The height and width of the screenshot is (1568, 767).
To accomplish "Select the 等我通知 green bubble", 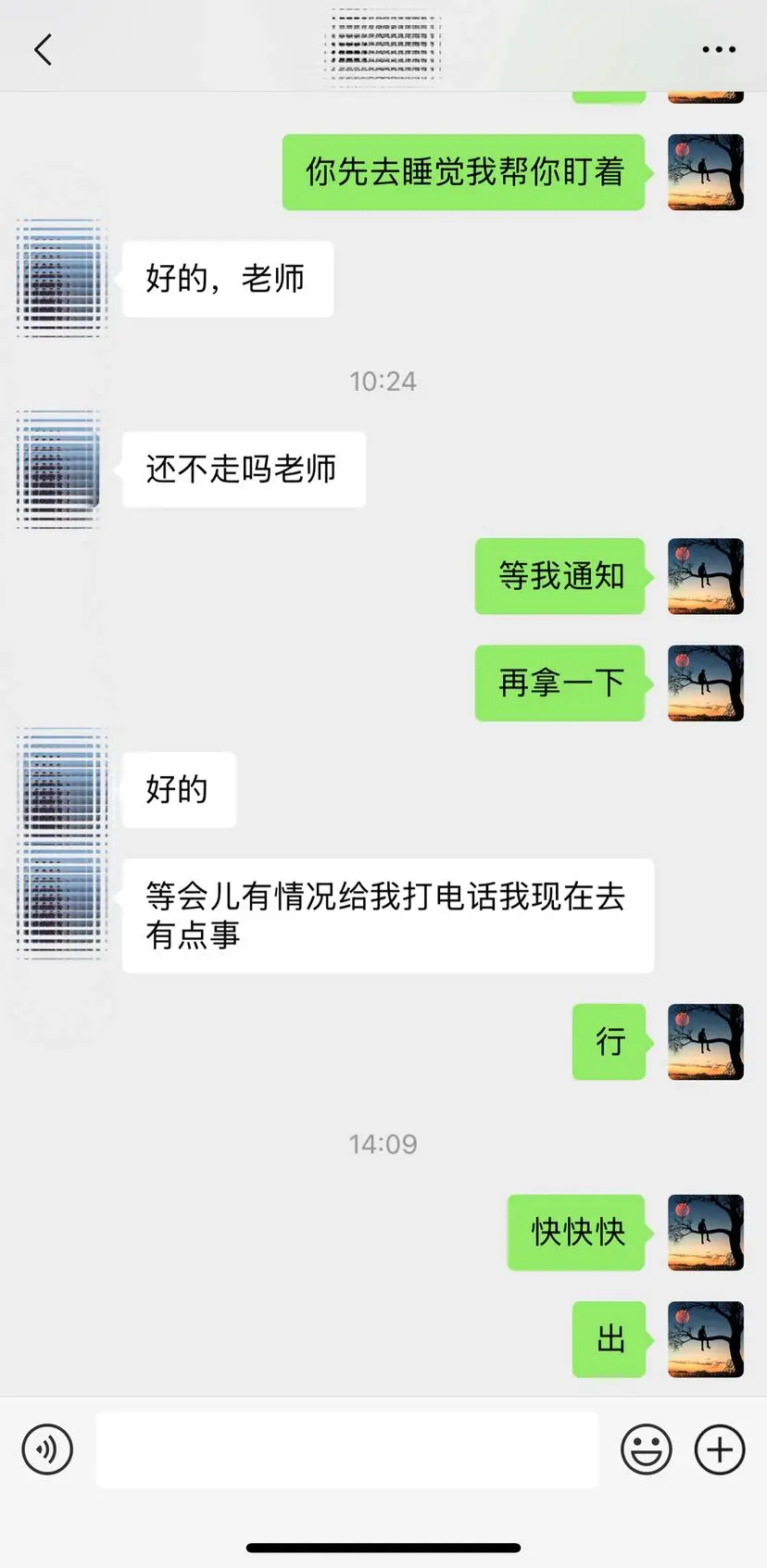I will point(560,576).
